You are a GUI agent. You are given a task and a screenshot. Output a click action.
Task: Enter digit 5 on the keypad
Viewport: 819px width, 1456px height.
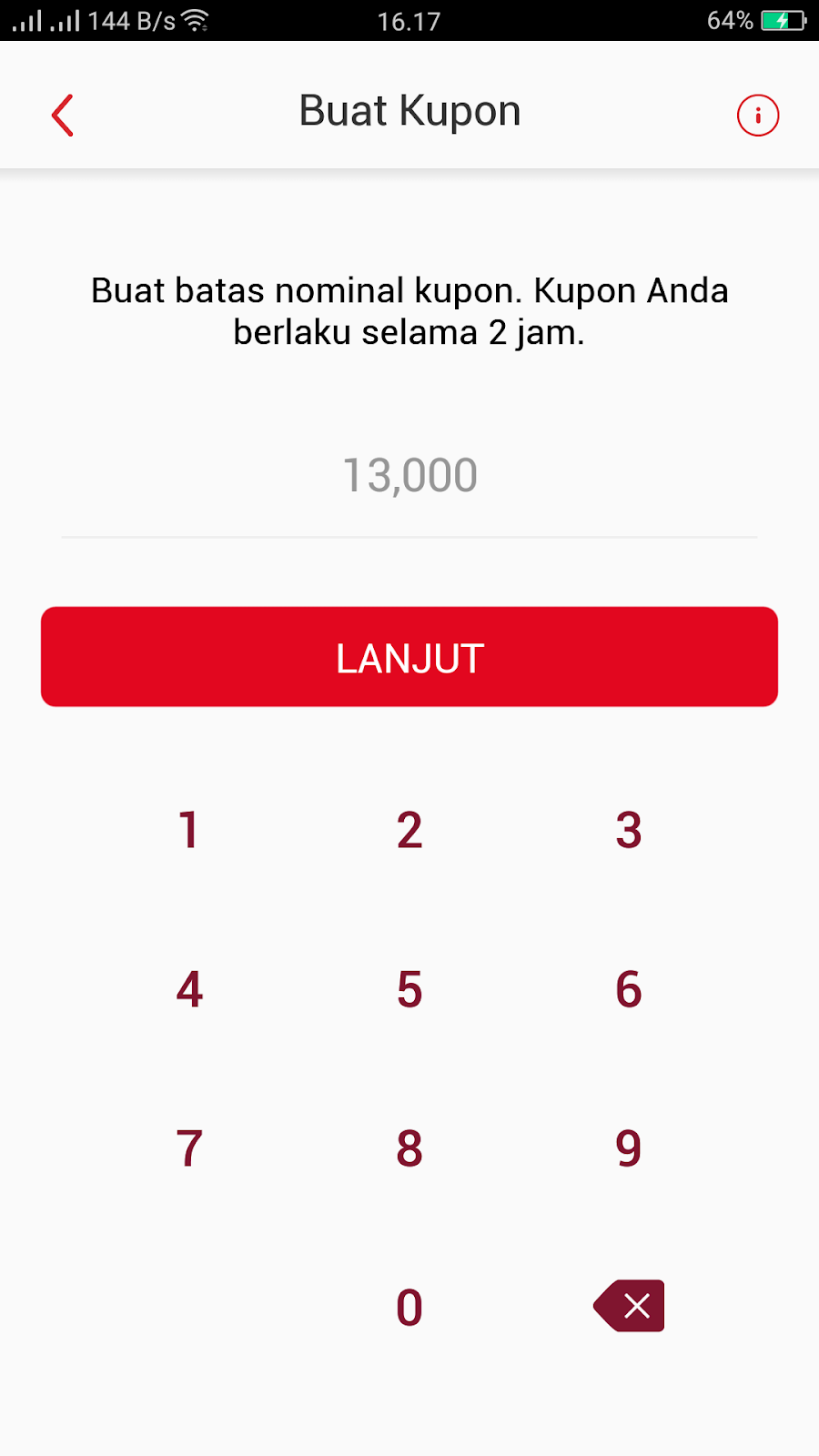pyautogui.click(x=409, y=989)
